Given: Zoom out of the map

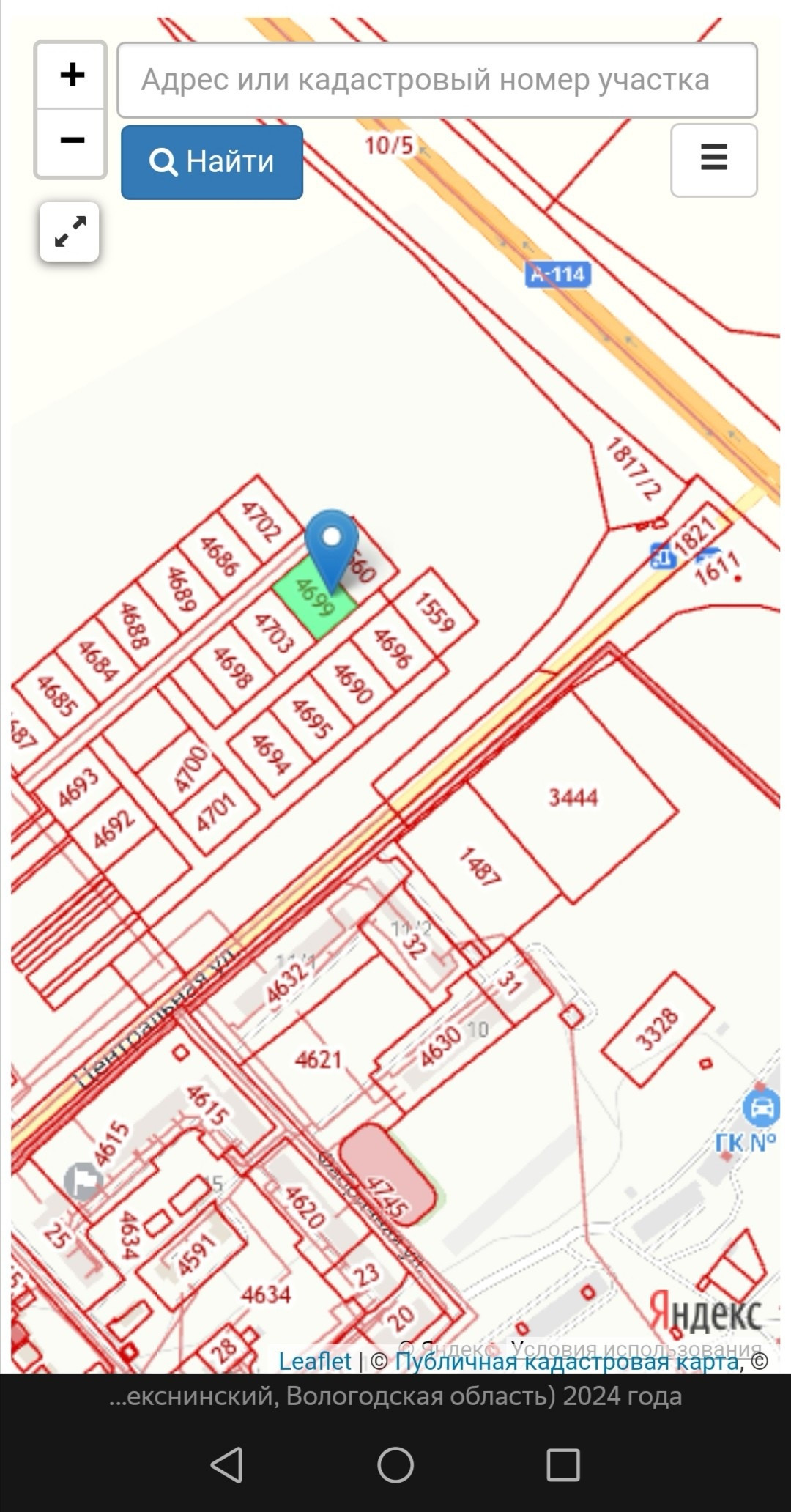Looking at the screenshot, I should 71,141.
